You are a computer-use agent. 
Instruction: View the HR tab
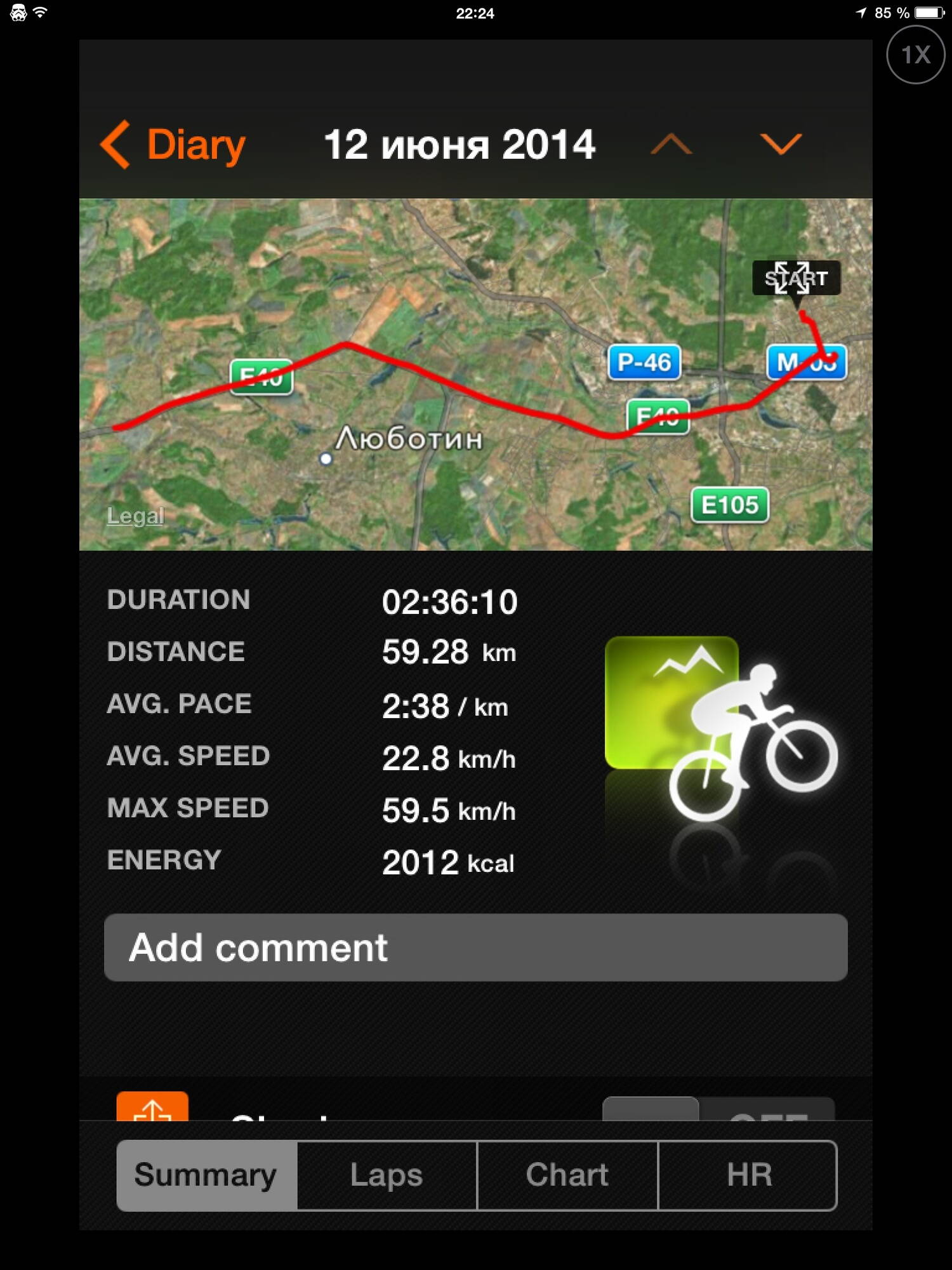click(748, 1175)
